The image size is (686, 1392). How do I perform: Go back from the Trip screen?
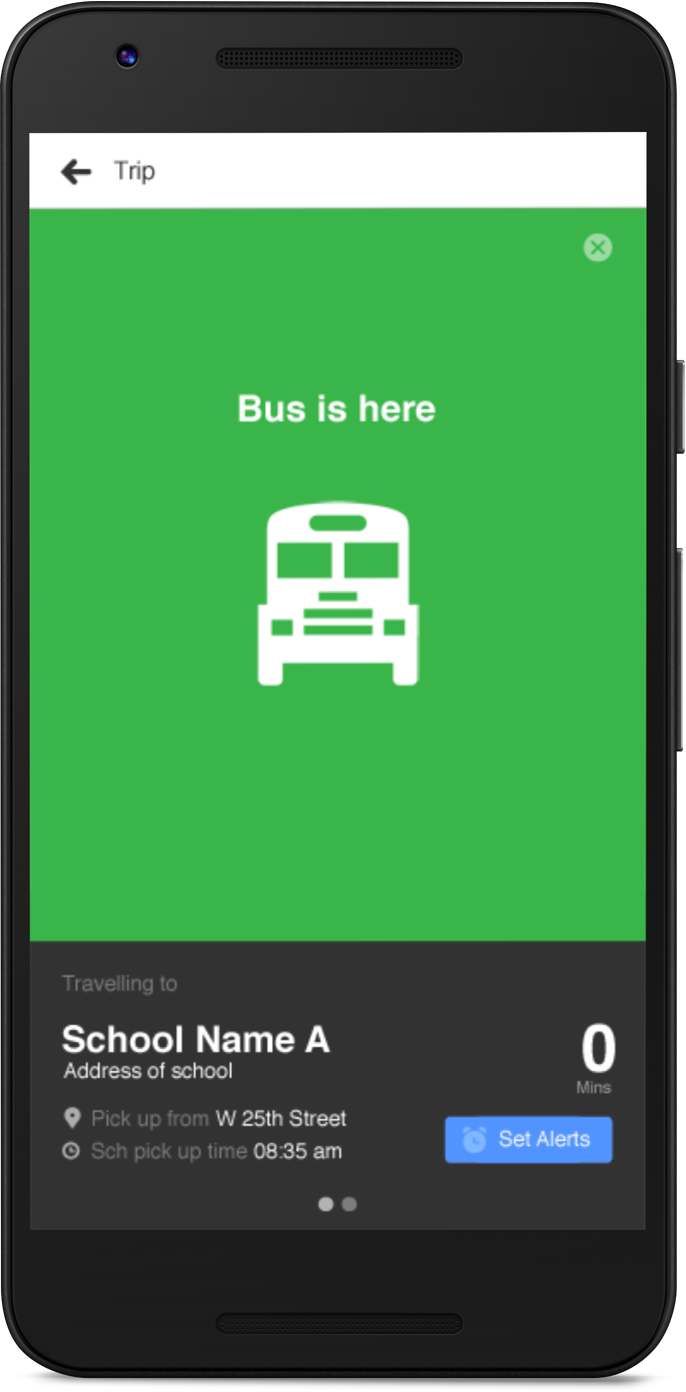click(x=76, y=172)
